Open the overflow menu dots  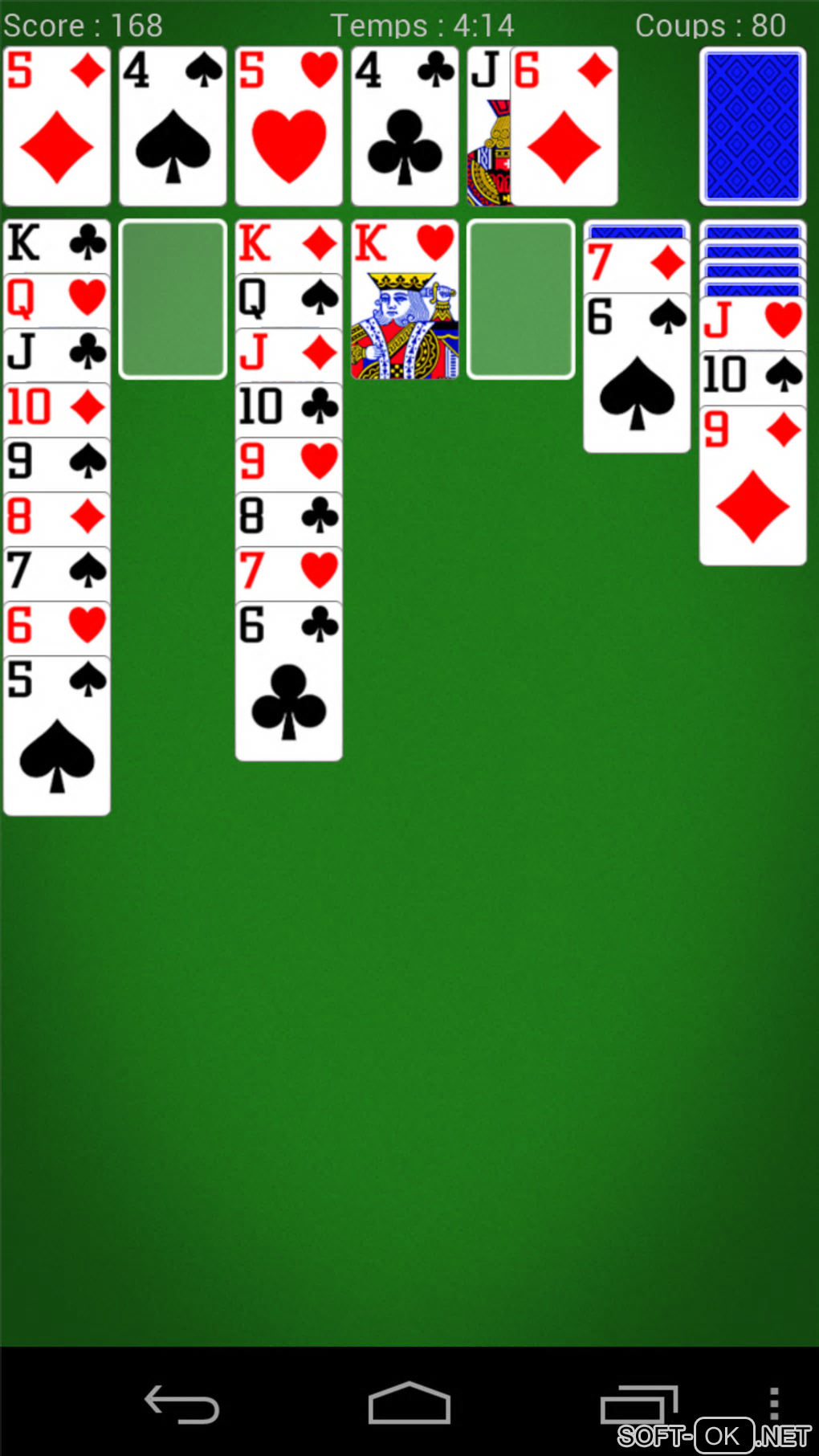pos(773,1404)
